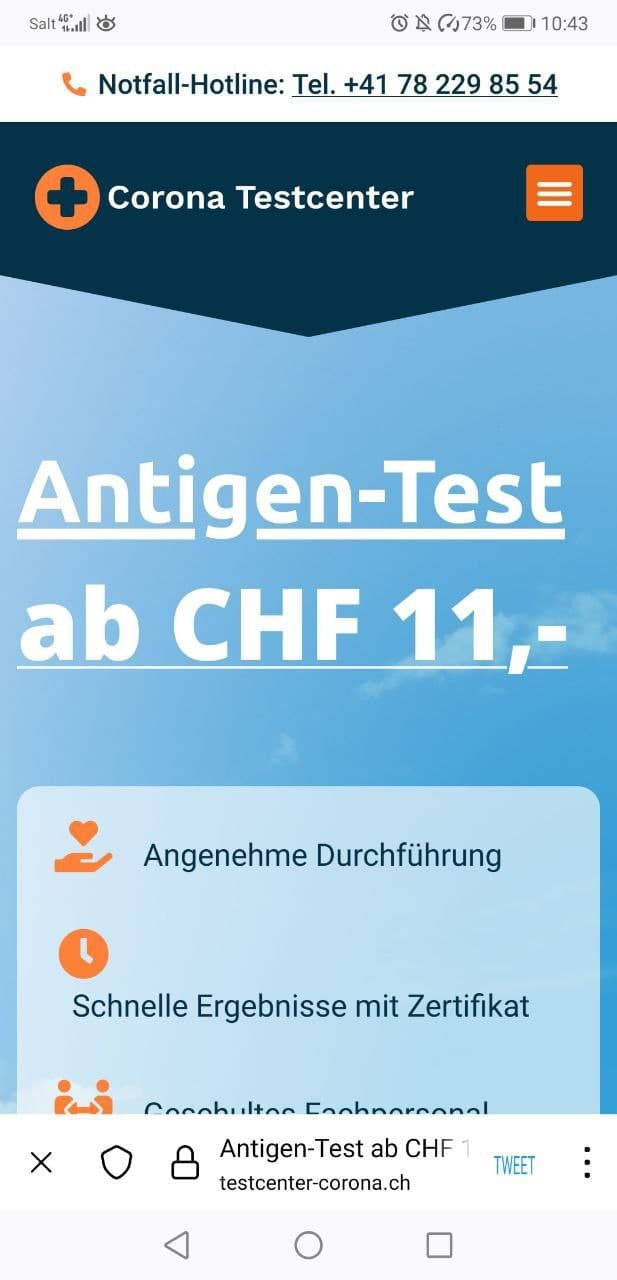Go to the home screen
Viewport: 617px width, 1280px height.
tap(308, 1245)
